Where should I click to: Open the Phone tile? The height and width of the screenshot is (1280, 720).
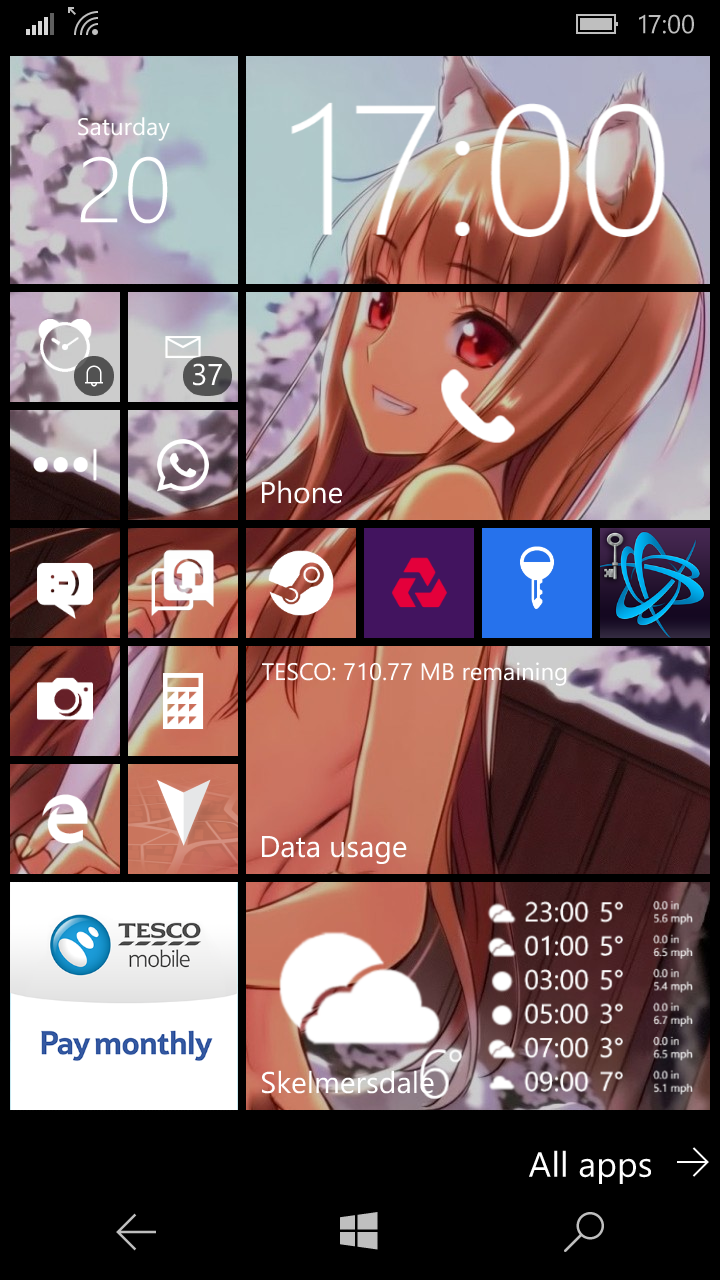(478, 406)
